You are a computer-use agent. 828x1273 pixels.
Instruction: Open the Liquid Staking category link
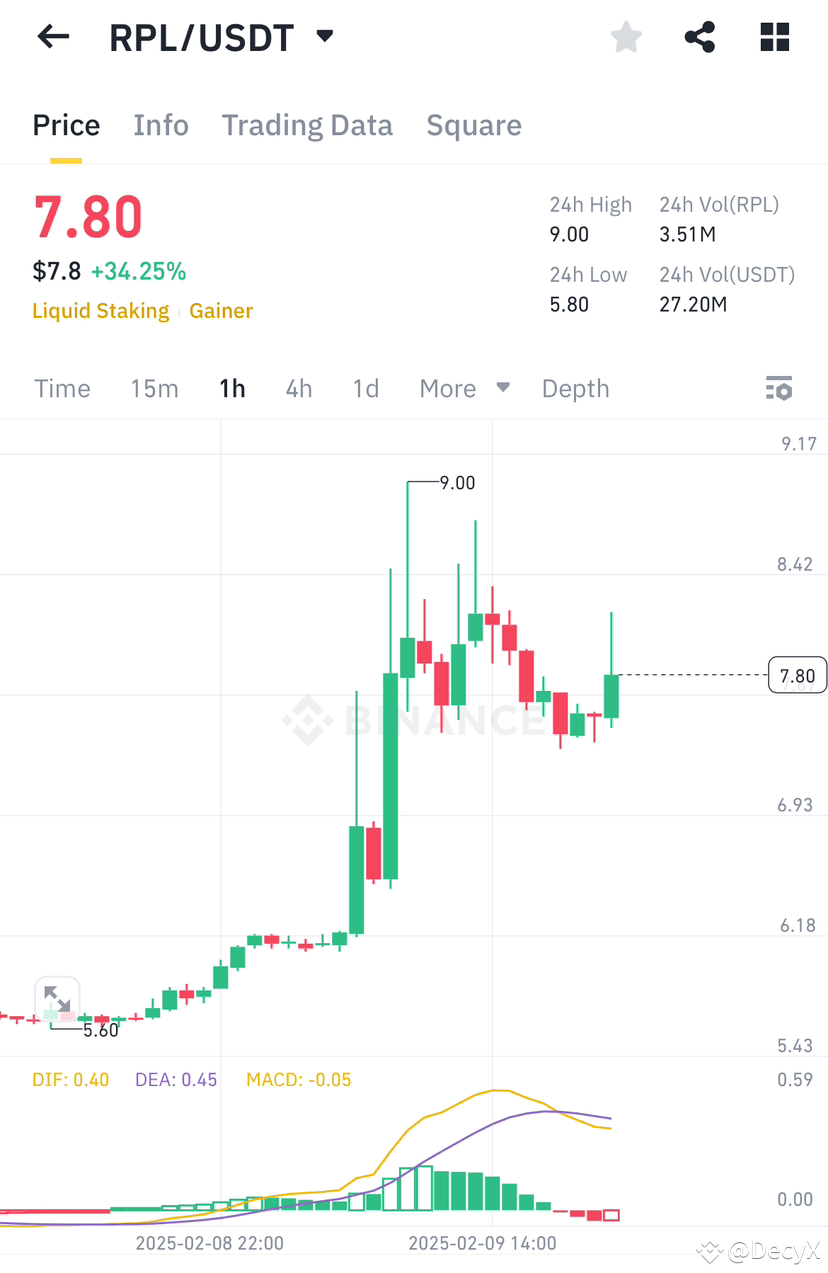[x=100, y=311]
